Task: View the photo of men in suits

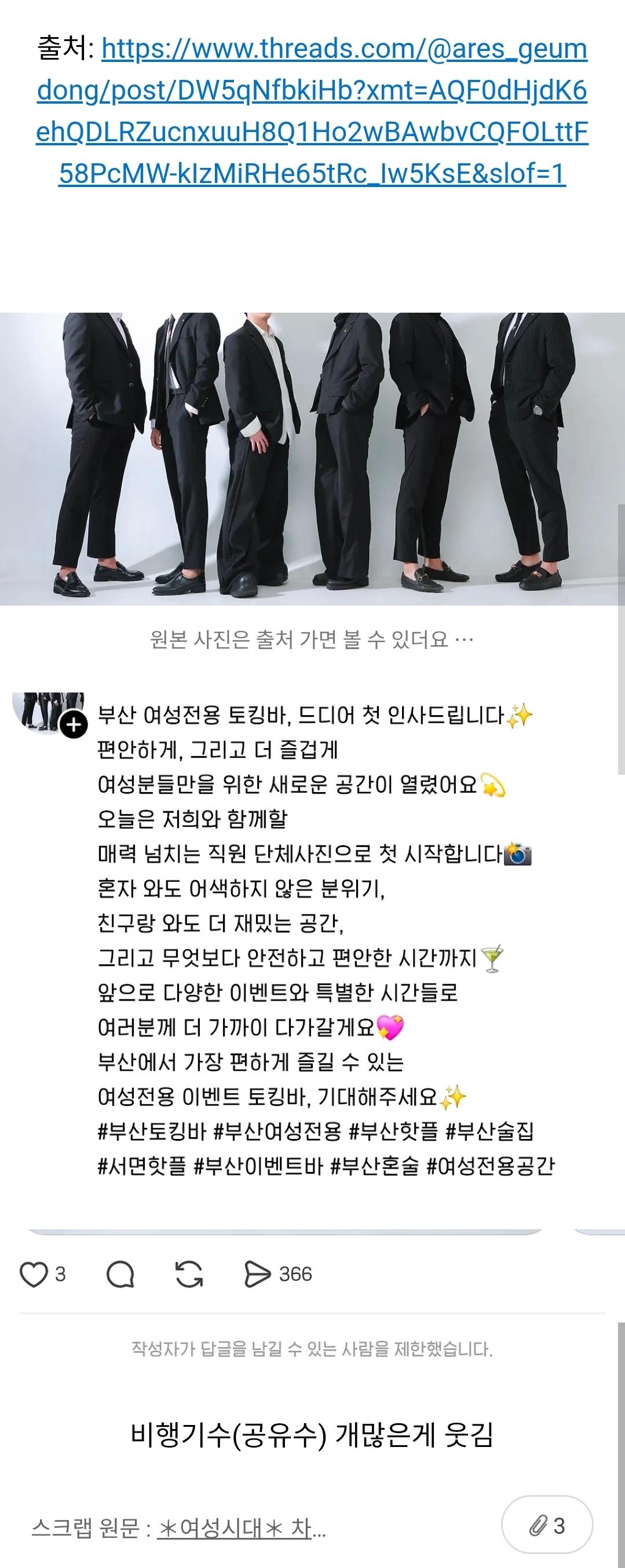Action: (x=312, y=458)
